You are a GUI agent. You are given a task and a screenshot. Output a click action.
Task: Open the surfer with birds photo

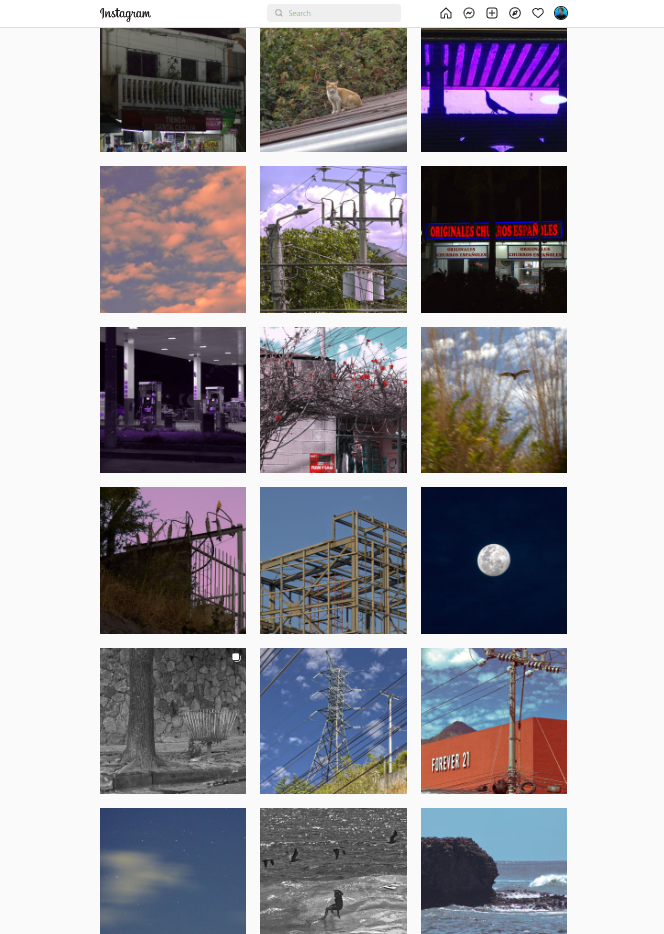click(x=333, y=870)
